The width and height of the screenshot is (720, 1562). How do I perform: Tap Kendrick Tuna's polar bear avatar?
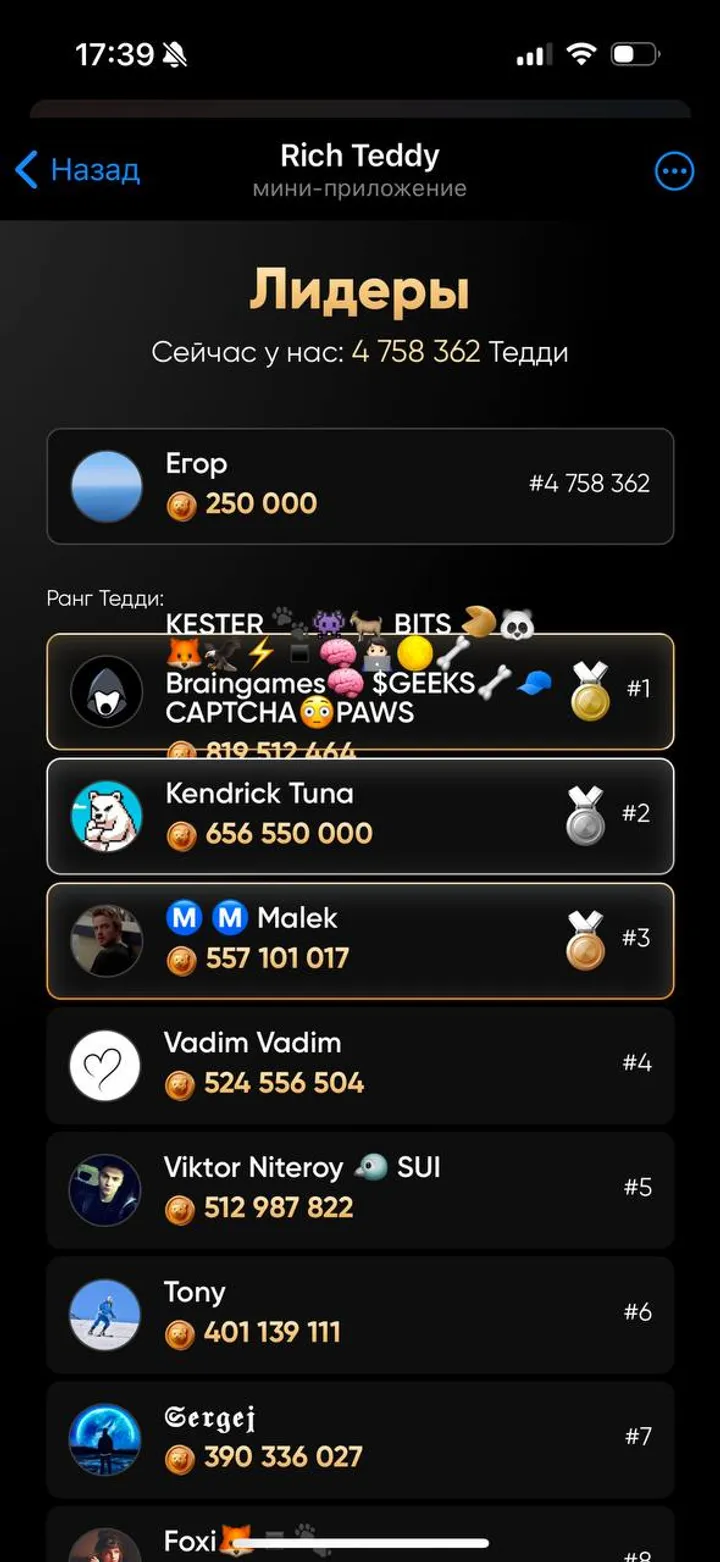pos(105,815)
